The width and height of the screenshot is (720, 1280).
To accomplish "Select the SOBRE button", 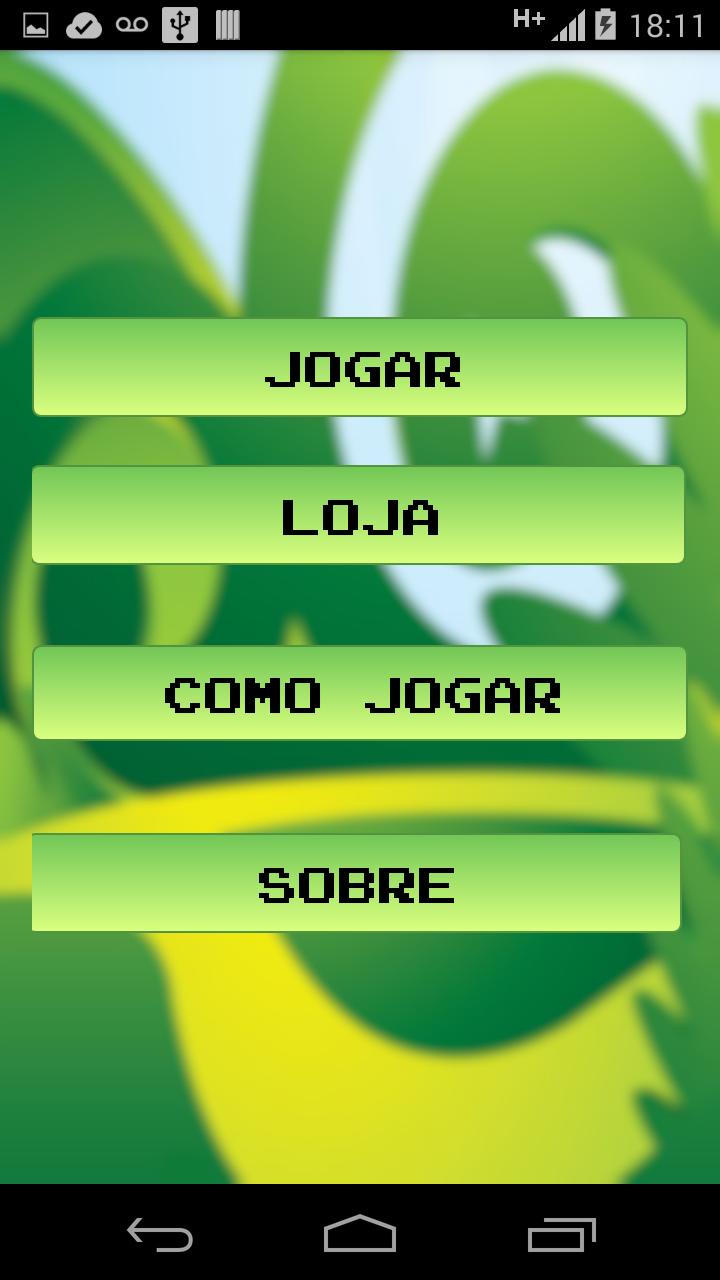I will (356, 883).
